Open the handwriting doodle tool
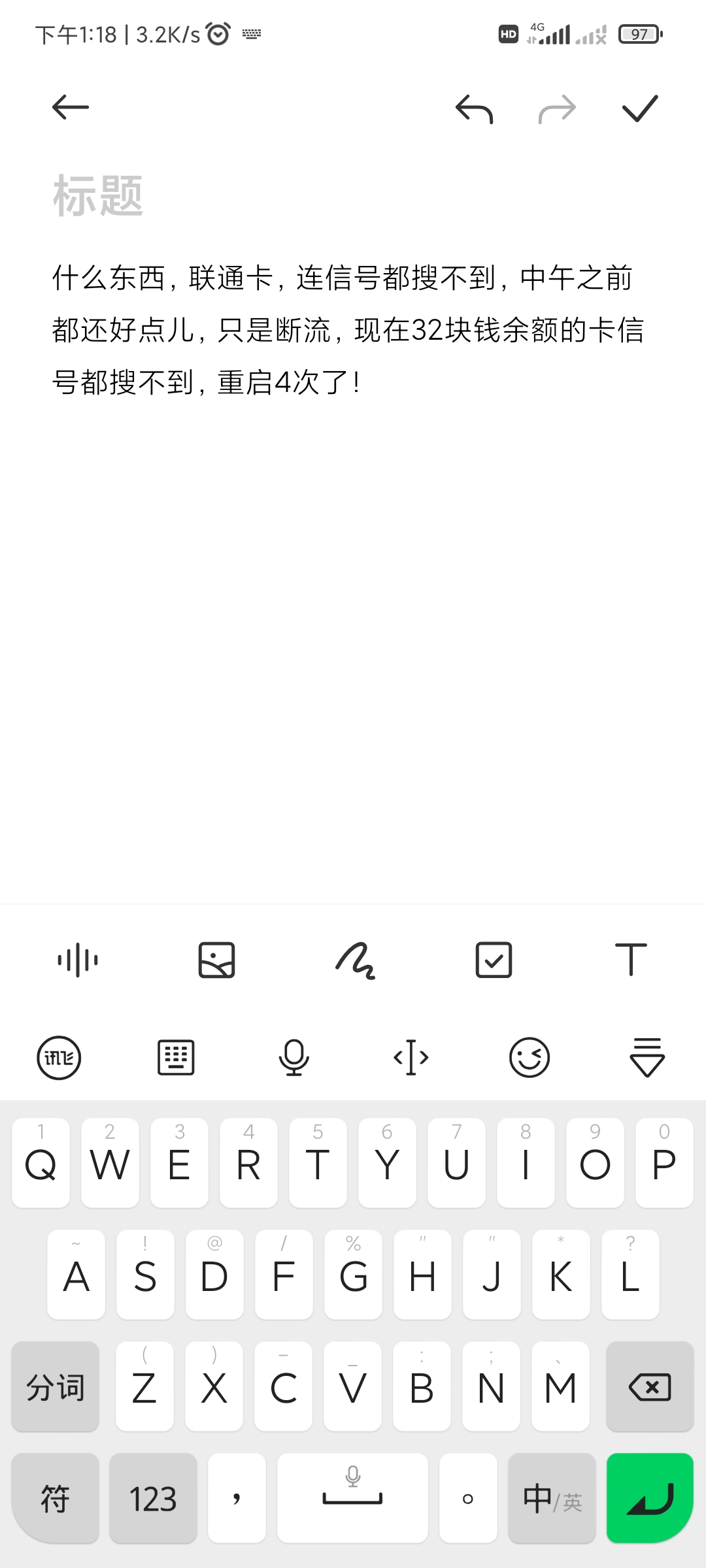Image resolution: width=706 pixels, height=1568 pixels. 355,960
